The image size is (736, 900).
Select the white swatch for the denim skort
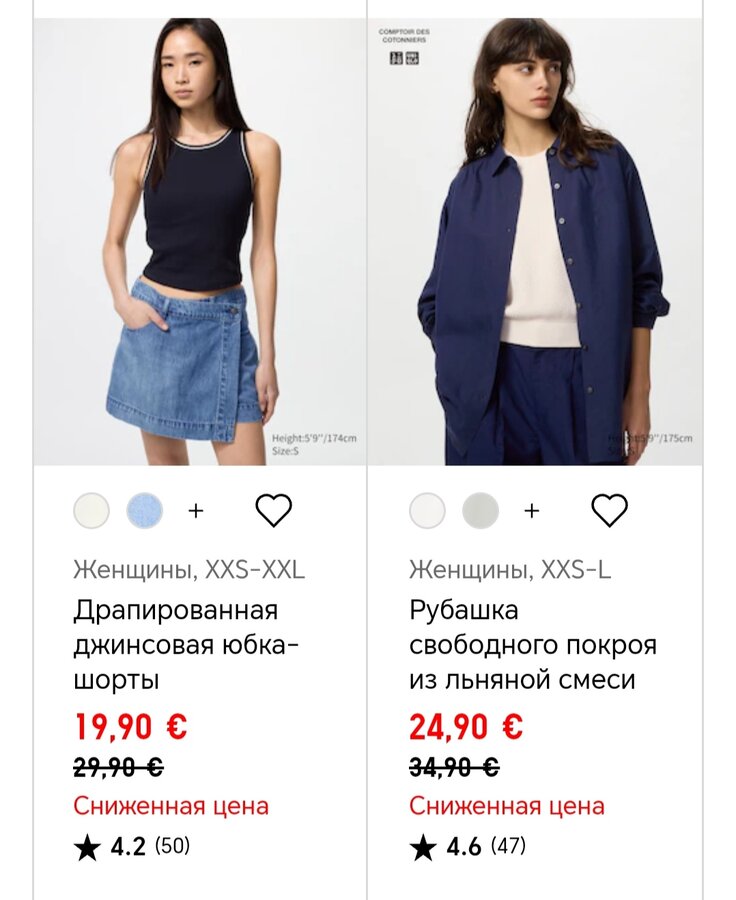pos(91,511)
